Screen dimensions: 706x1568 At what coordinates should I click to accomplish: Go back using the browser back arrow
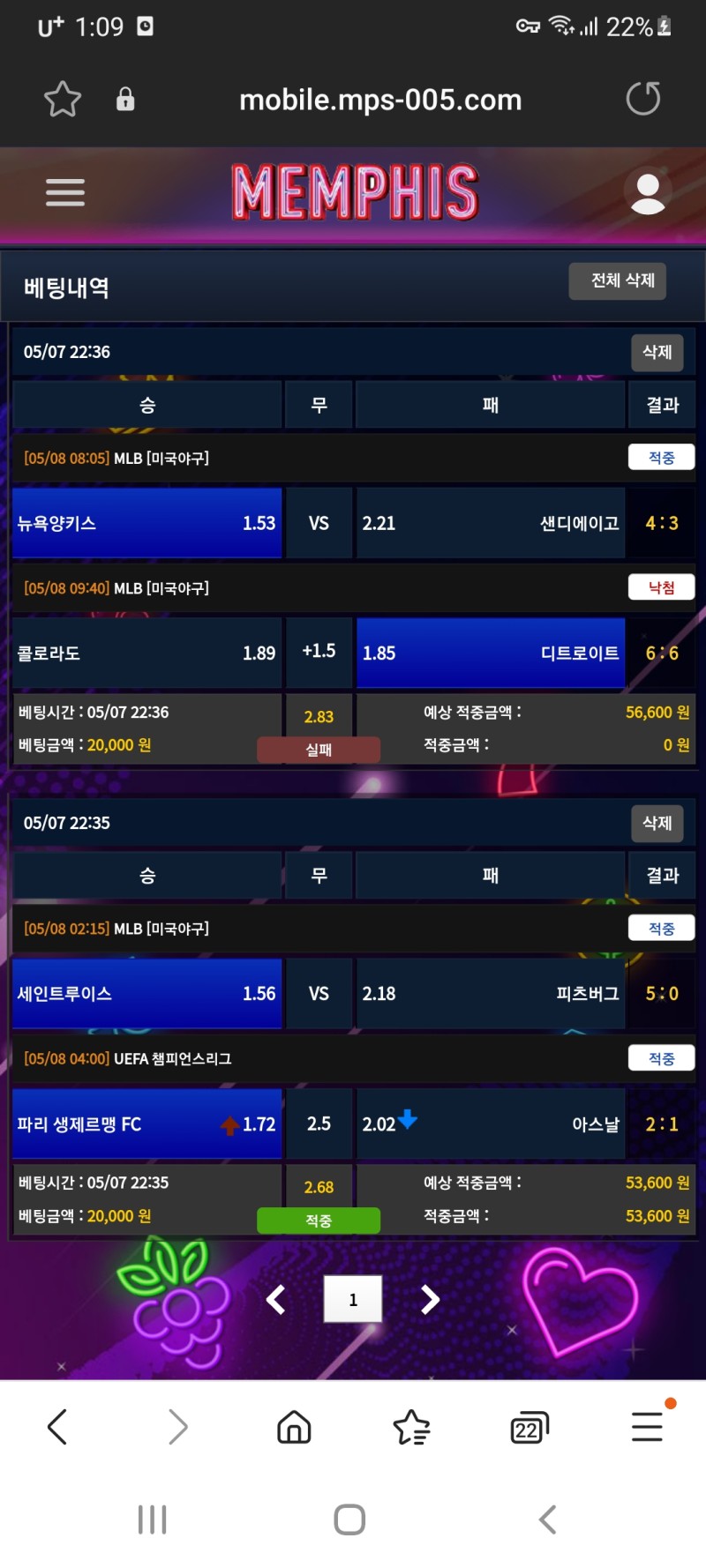[x=57, y=1426]
